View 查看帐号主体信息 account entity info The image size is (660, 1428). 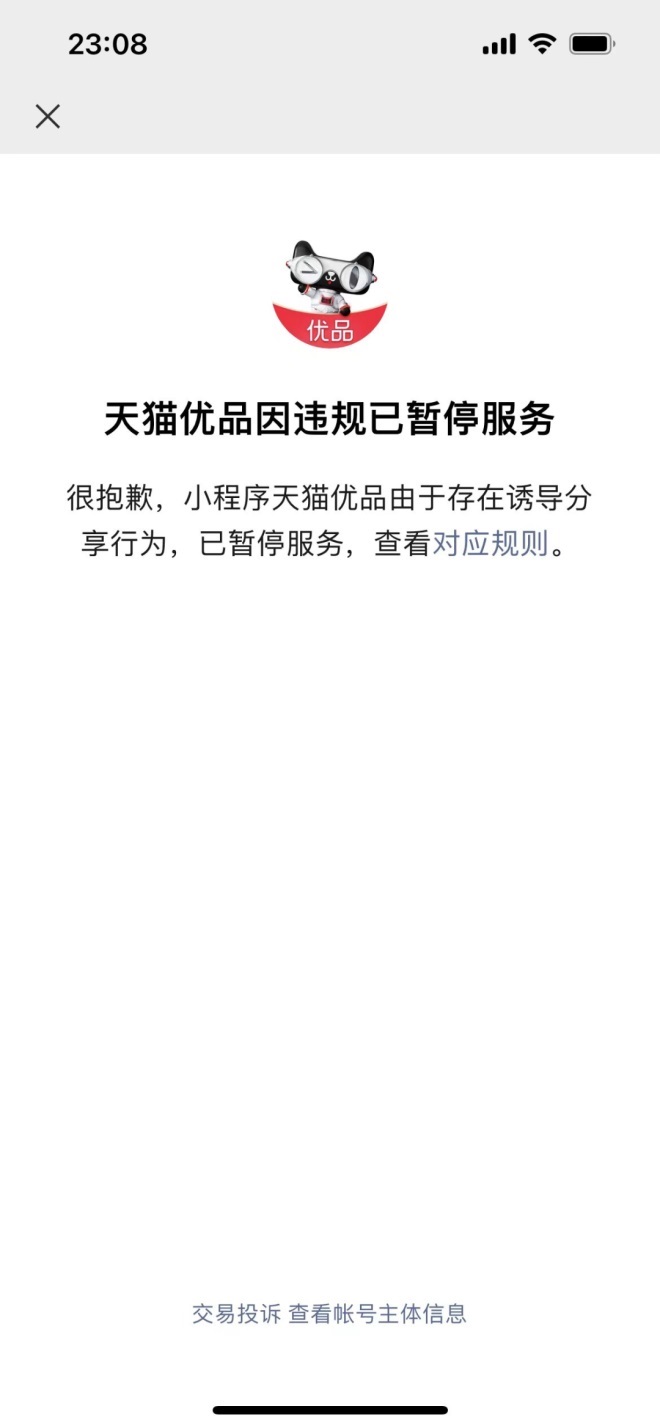click(378, 1313)
